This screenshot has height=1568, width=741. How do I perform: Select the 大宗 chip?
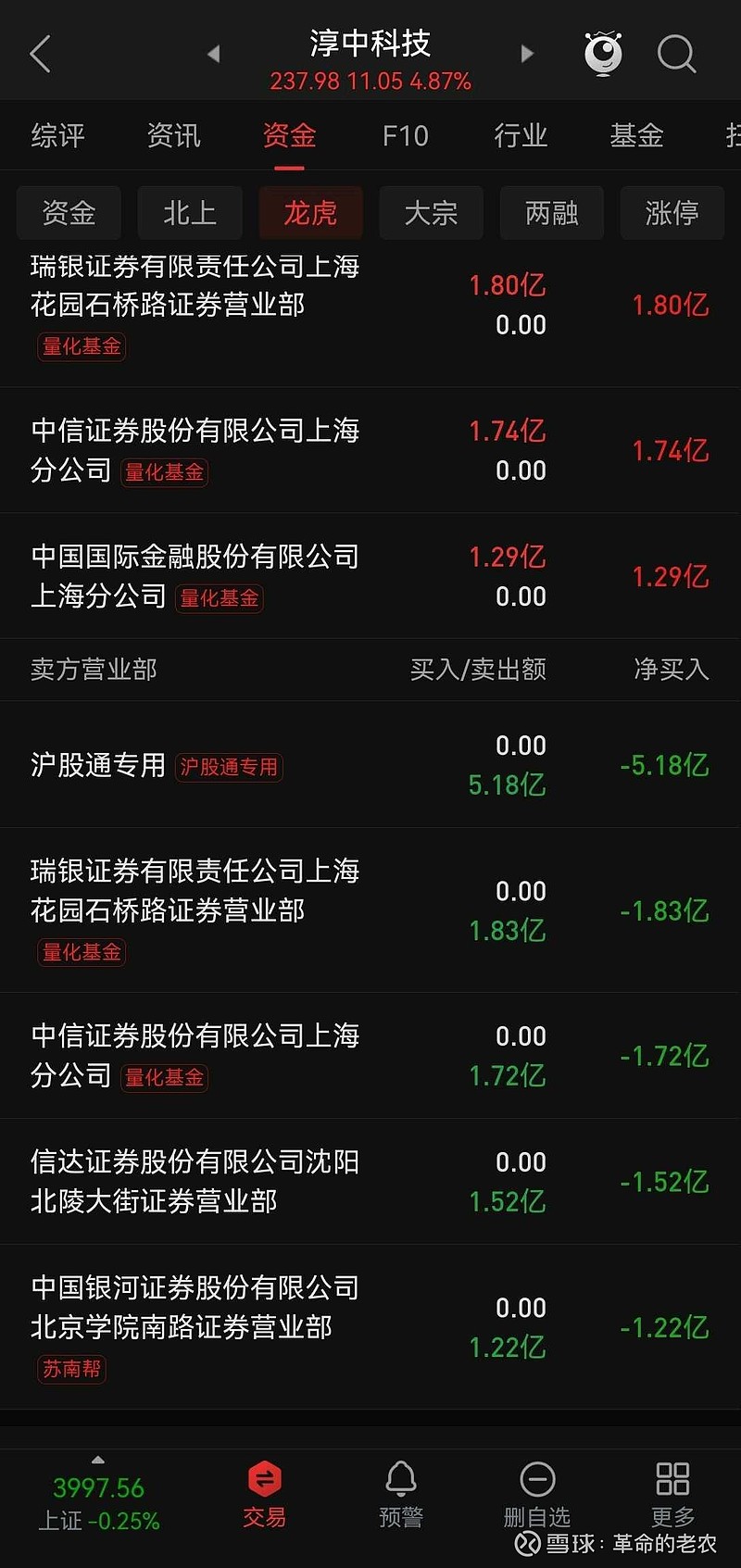pyautogui.click(x=431, y=213)
